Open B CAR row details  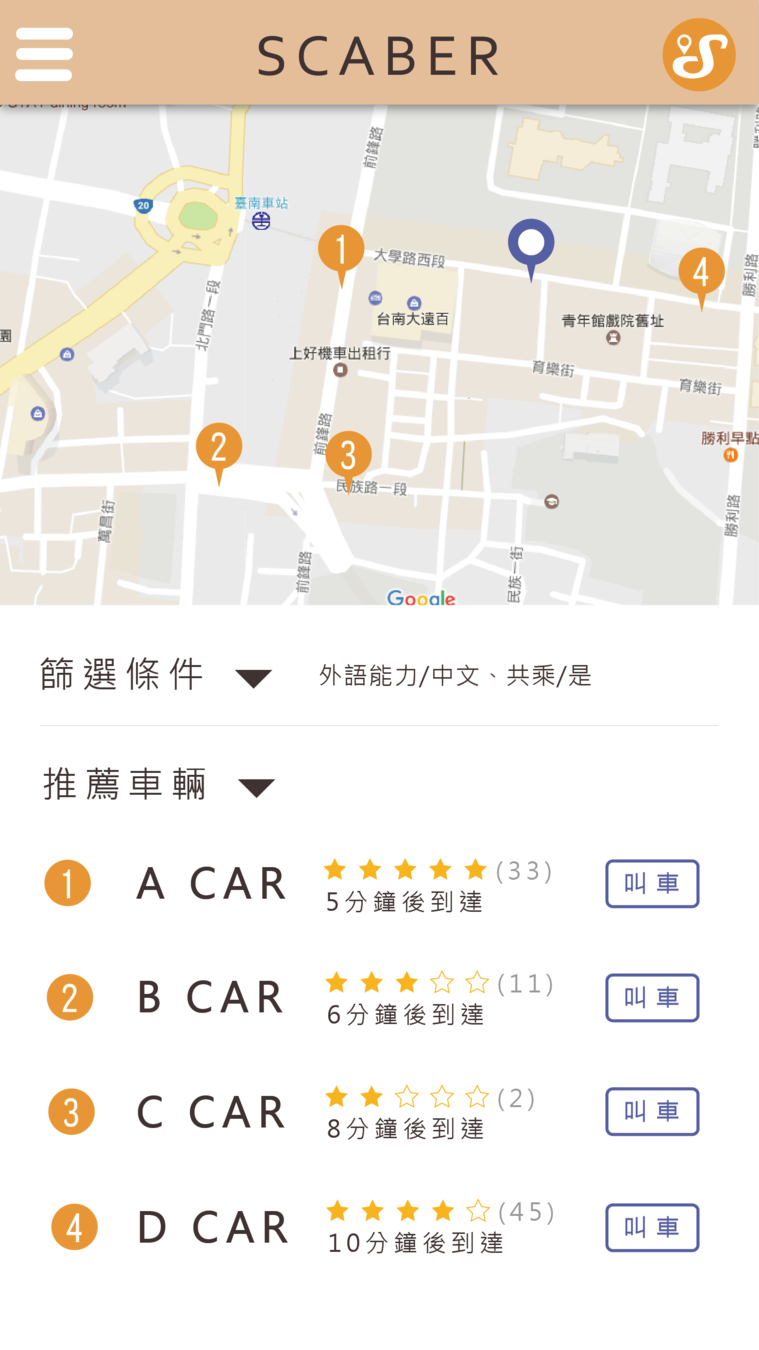point(211,998)
